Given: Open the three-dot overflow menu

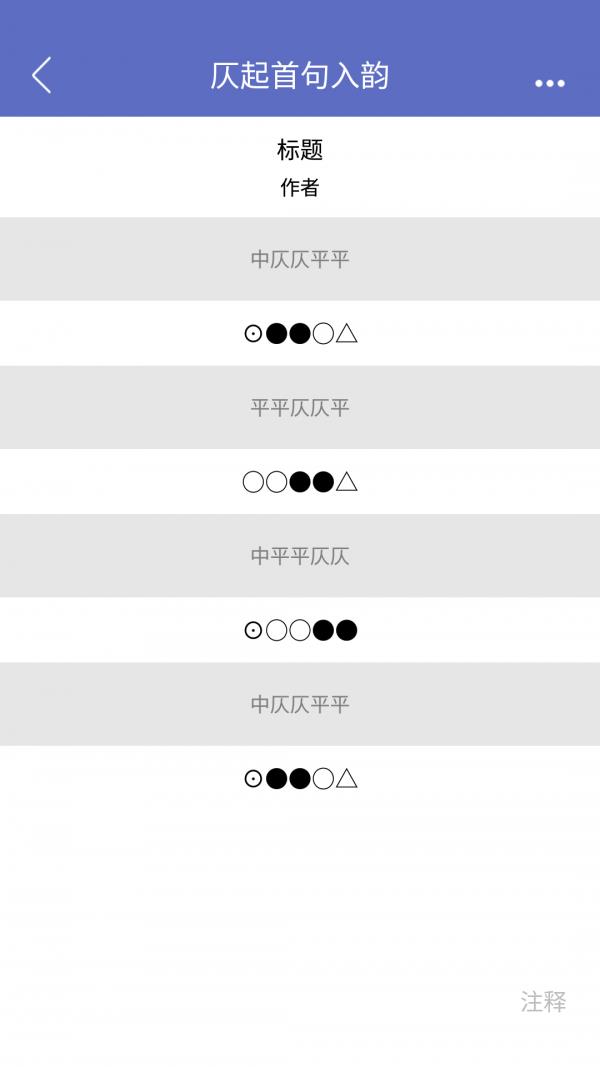Looking at the screenshot, I should click(550, 83).
